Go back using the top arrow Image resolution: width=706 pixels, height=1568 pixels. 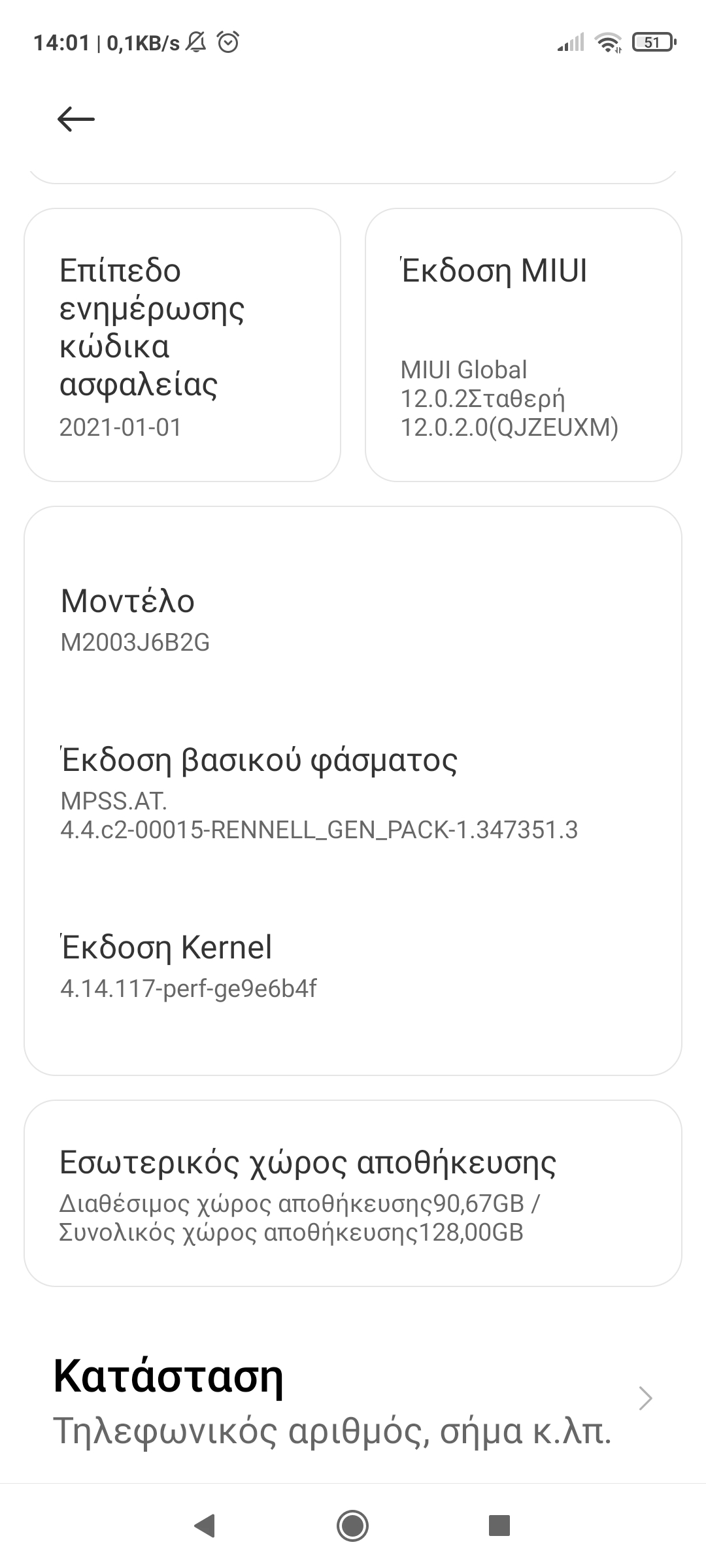[x=76, y=119]
